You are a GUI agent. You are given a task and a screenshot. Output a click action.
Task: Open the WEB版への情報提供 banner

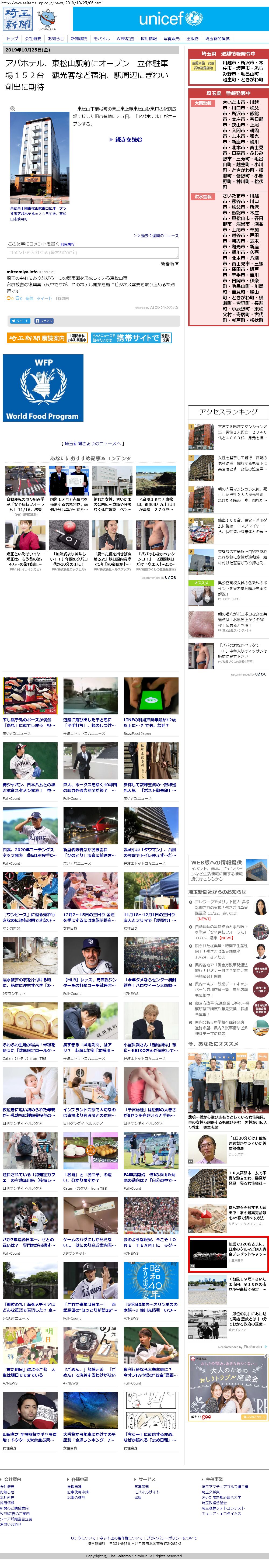point(228,870)
